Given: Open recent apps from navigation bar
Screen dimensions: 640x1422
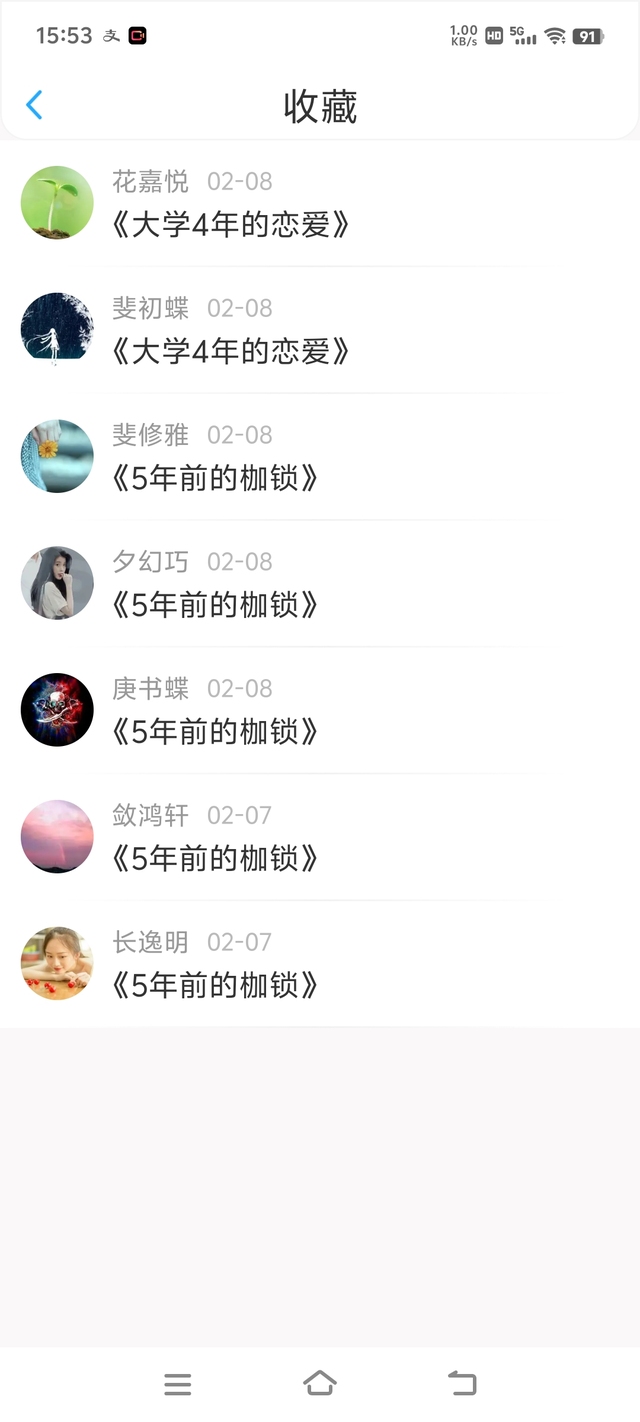Looking at the screenshot, I should click(x=178, y=1384).
